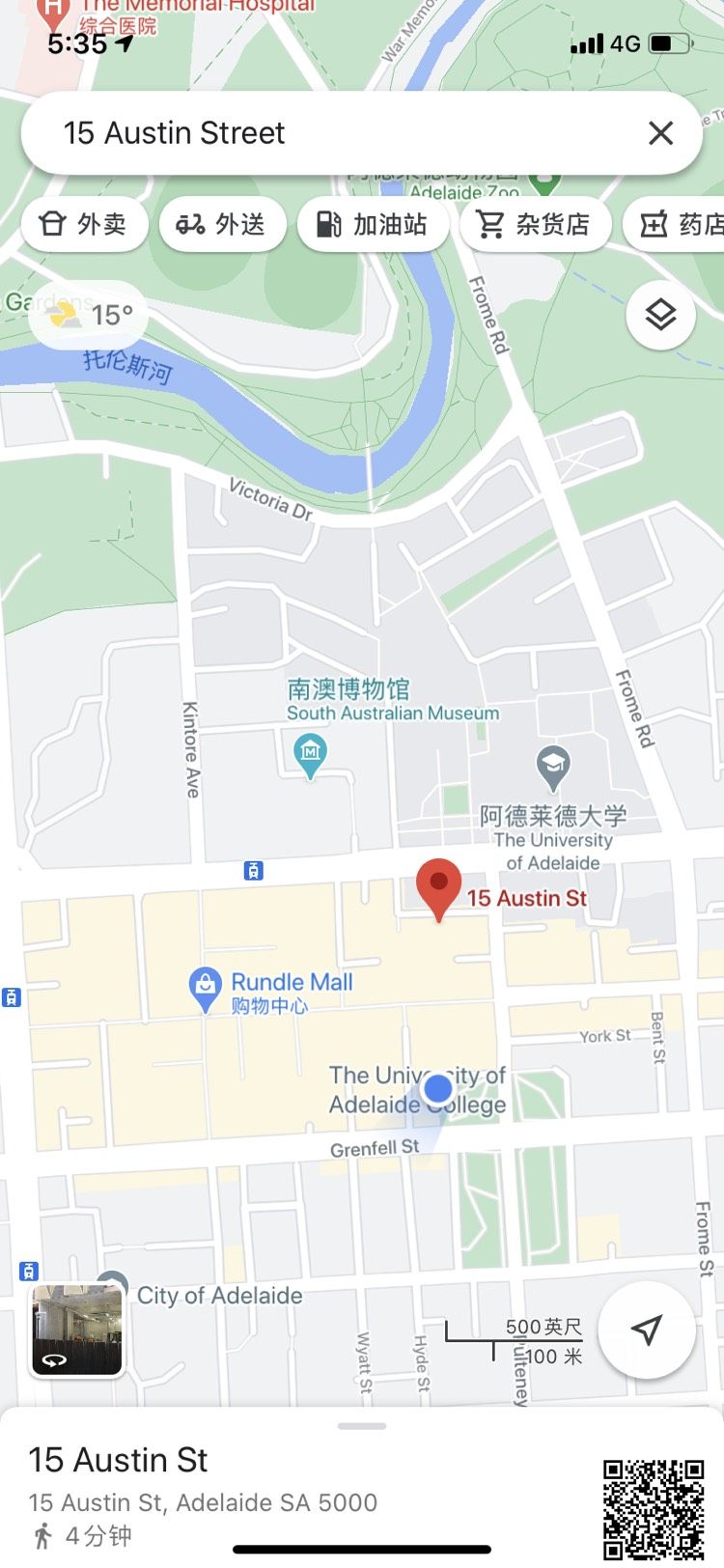This screenshot has width=724, height=1568.
Task: Open the map layers button
Action: click(660, 315)
